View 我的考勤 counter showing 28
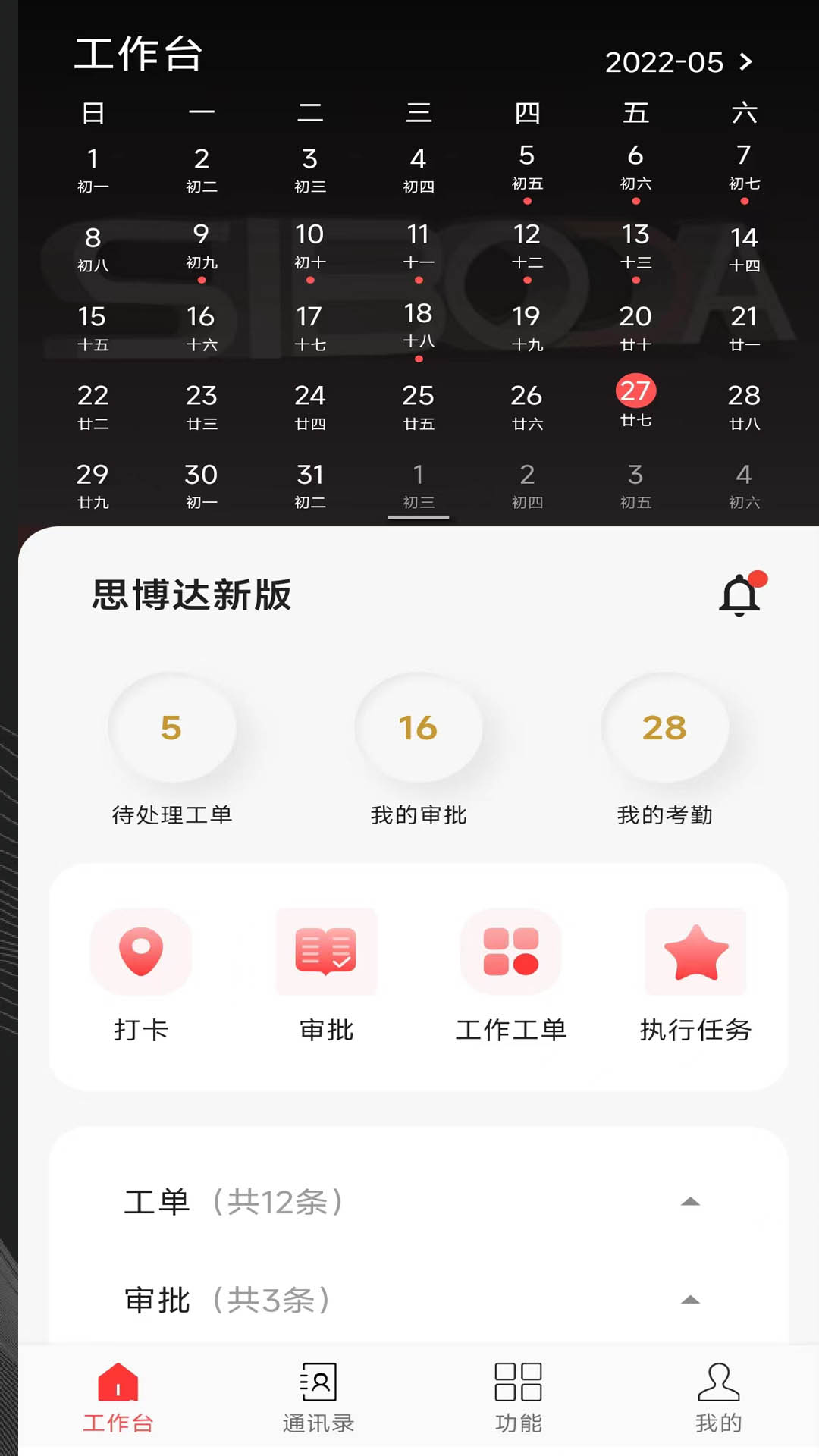 [x=664, y=728]
